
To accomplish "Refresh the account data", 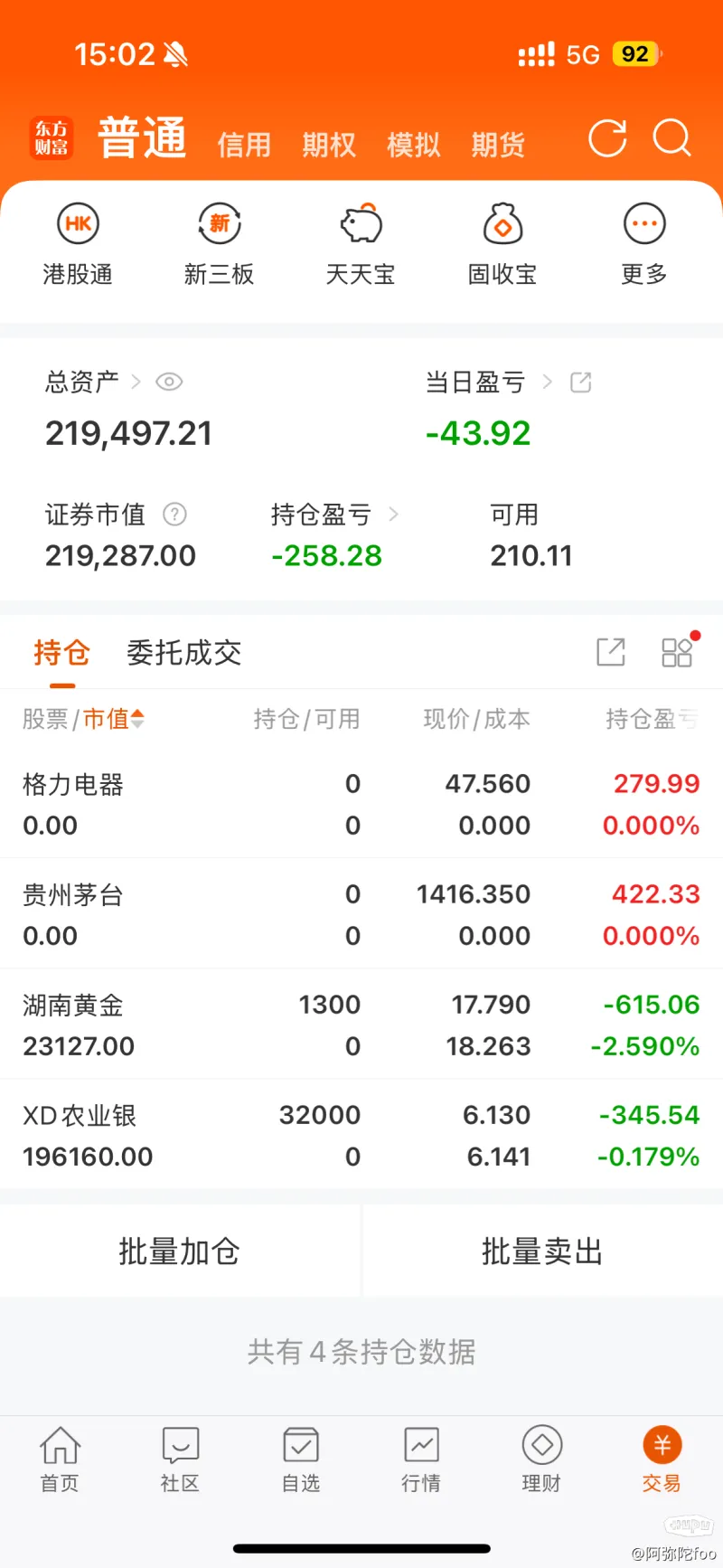I will click(x=607, y=138).
